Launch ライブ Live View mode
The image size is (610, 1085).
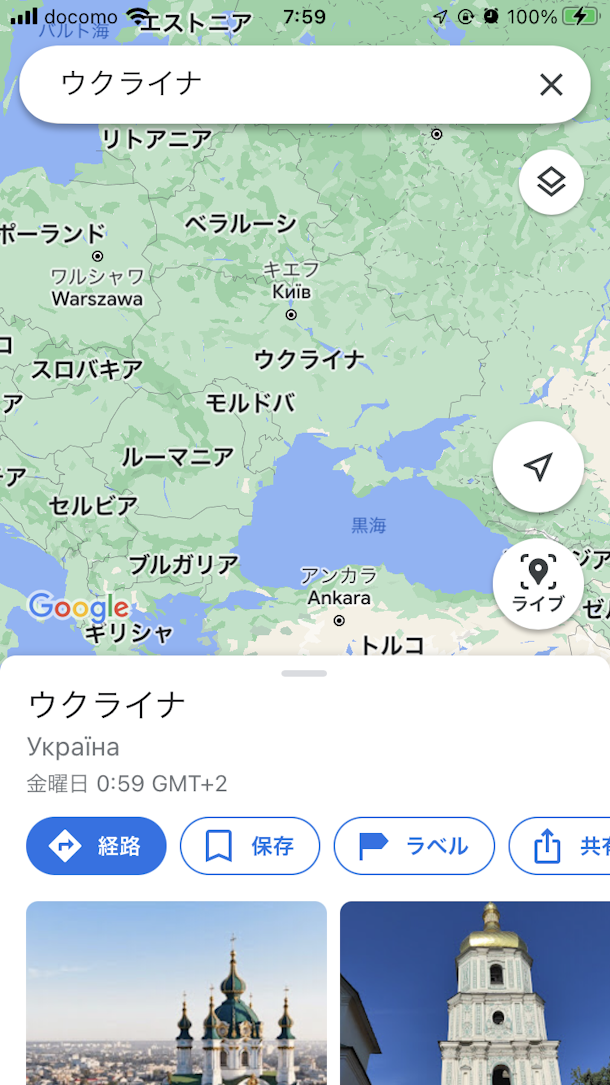(x=538, y=584)
